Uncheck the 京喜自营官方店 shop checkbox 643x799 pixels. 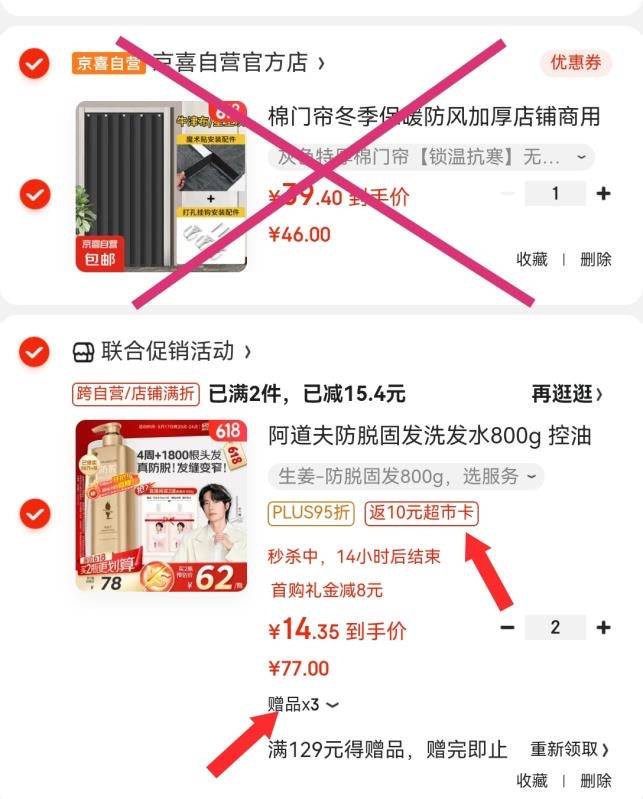click(34, 63)
